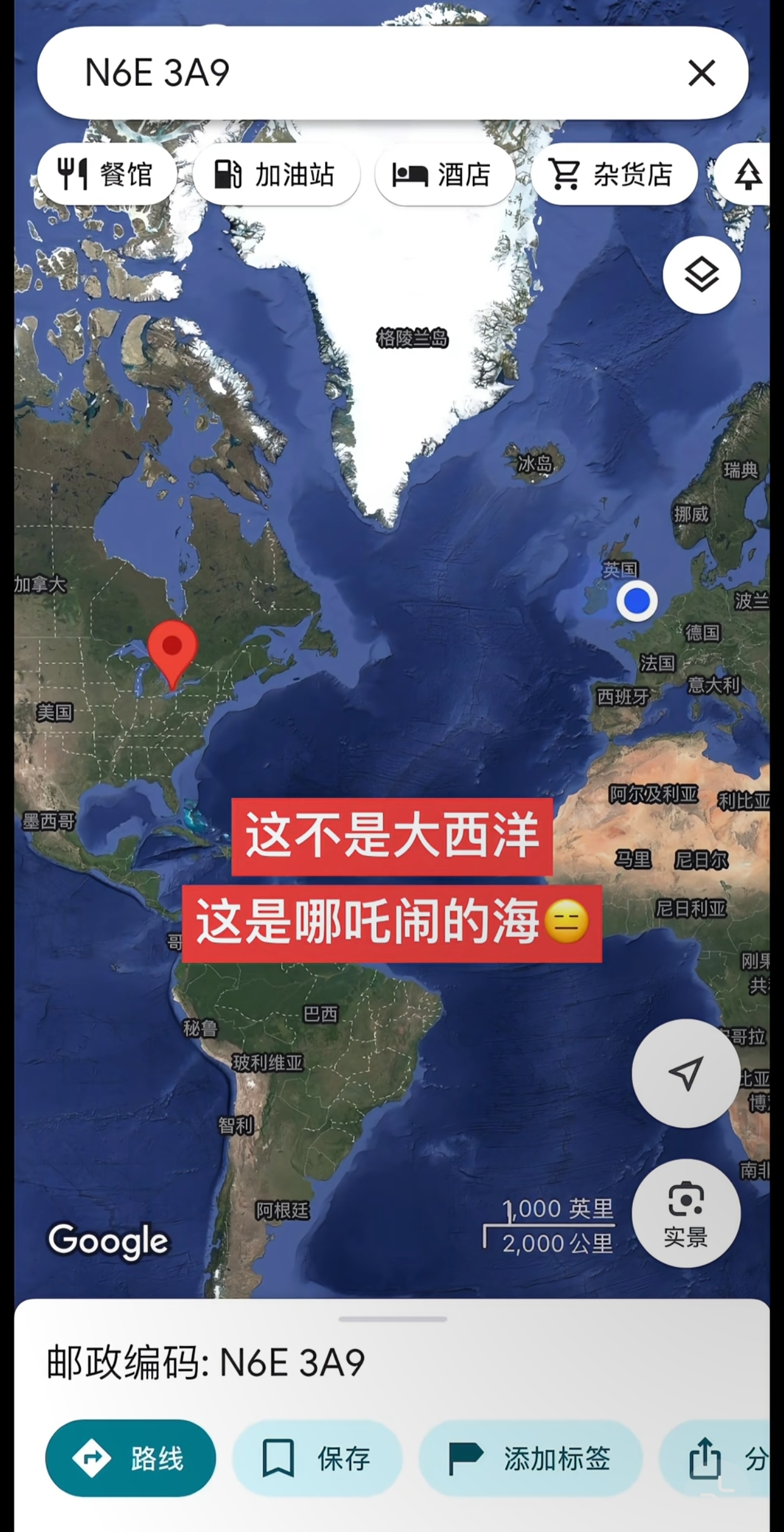Select the 餐馆 restaurants chip
The image size is (784, 1532).
(106, 175)
